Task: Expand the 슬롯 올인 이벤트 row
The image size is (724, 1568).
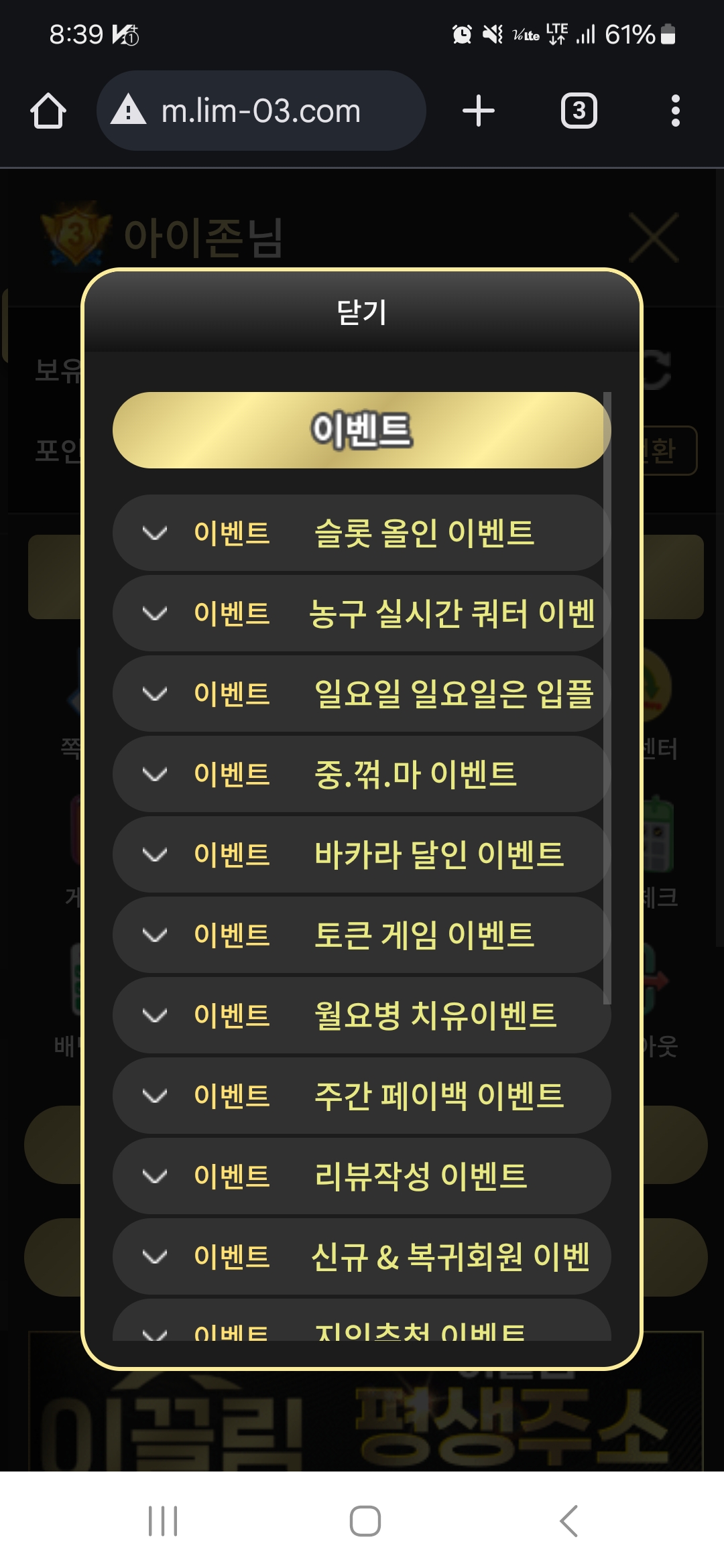Action: click(362, 533)
